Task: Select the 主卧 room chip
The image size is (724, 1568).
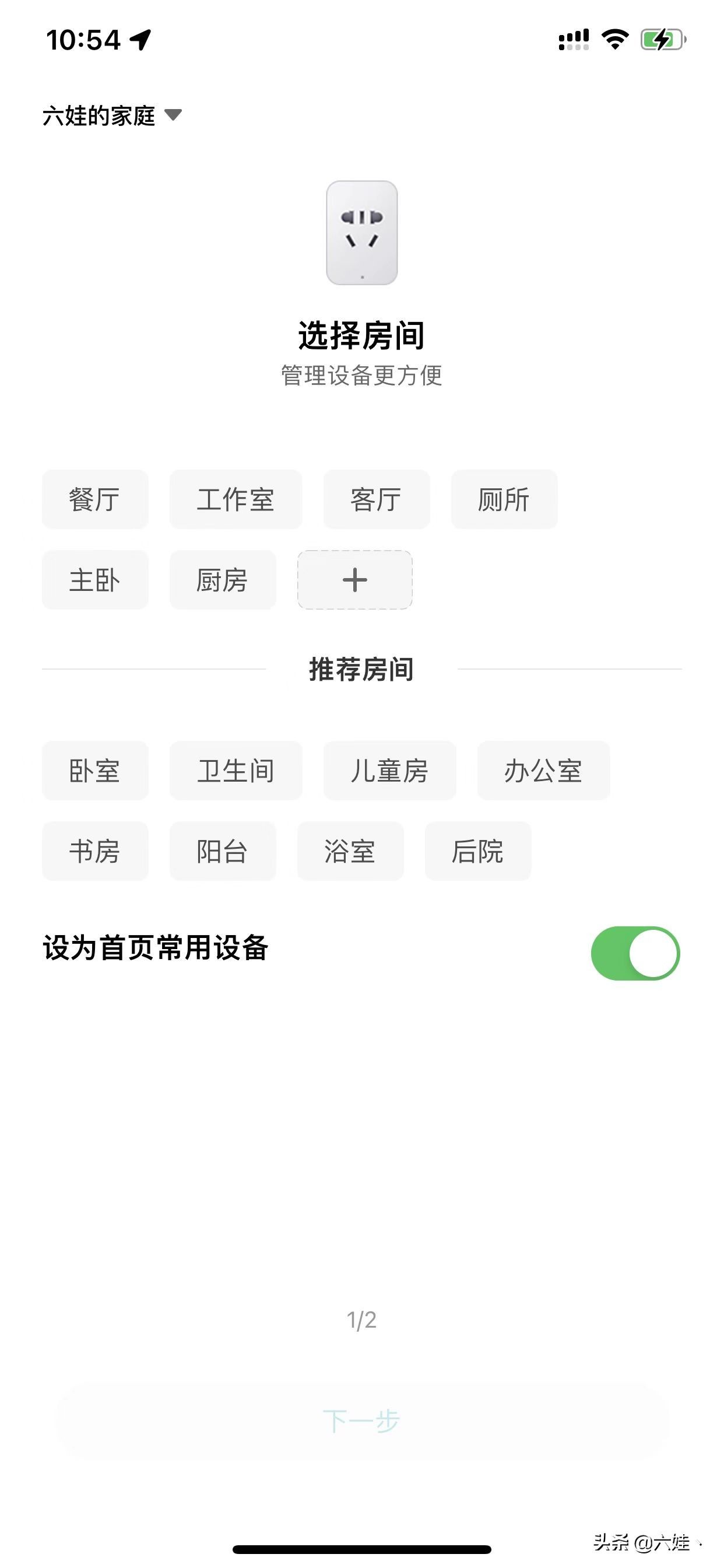Action: click(x=95, y=579)
